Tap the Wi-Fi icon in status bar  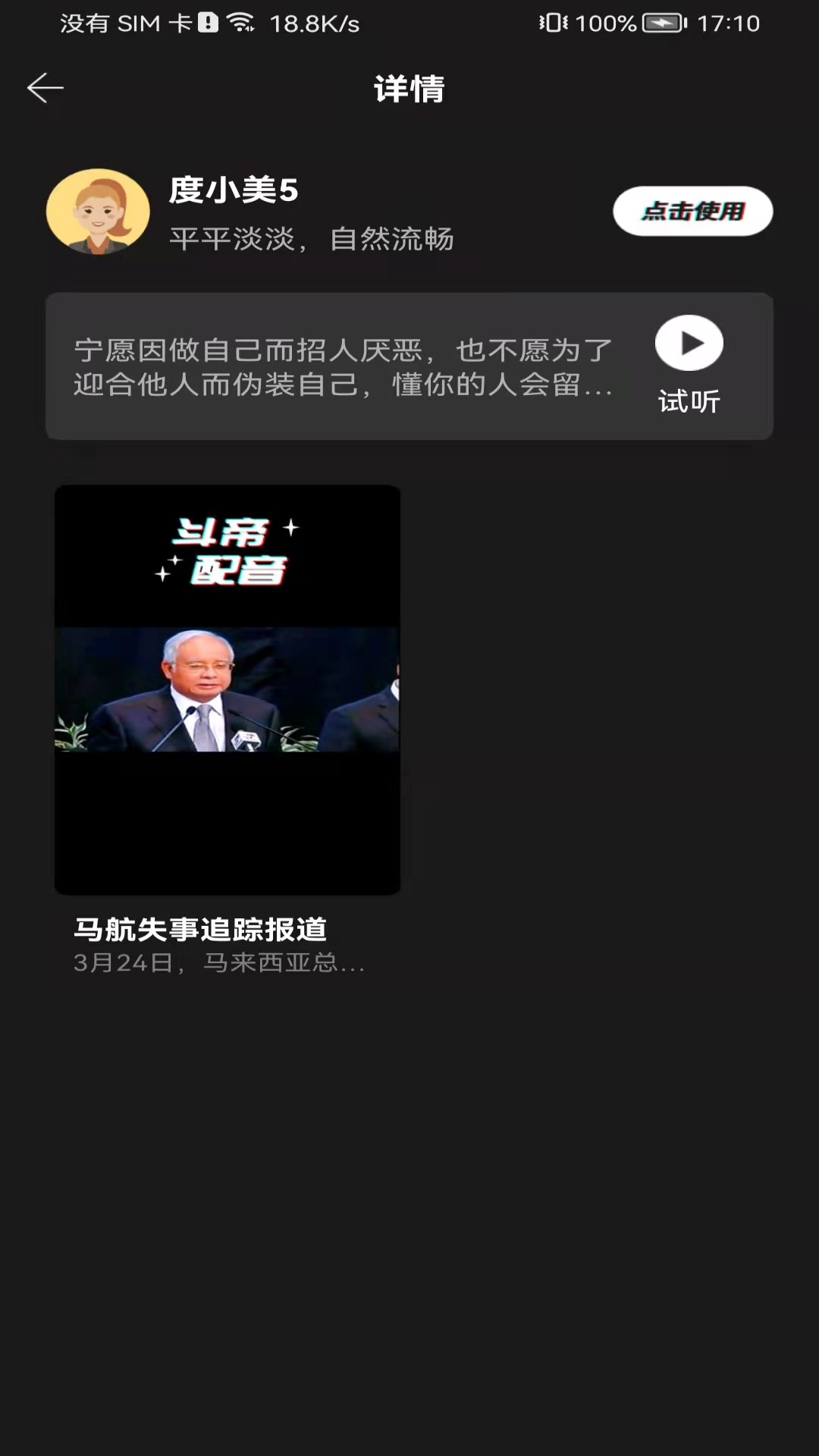[x=240, y=23]
